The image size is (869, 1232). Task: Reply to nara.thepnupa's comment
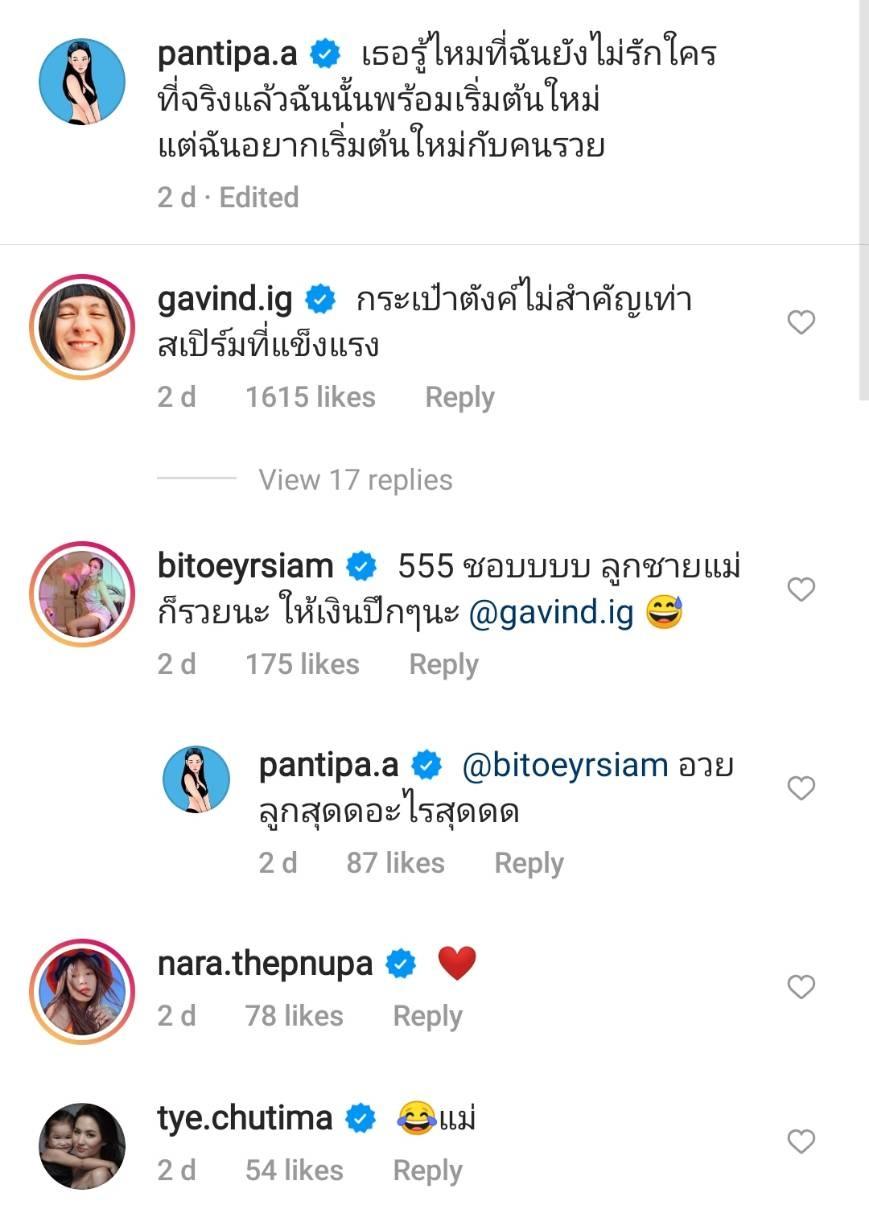(x=427, y=1016)
